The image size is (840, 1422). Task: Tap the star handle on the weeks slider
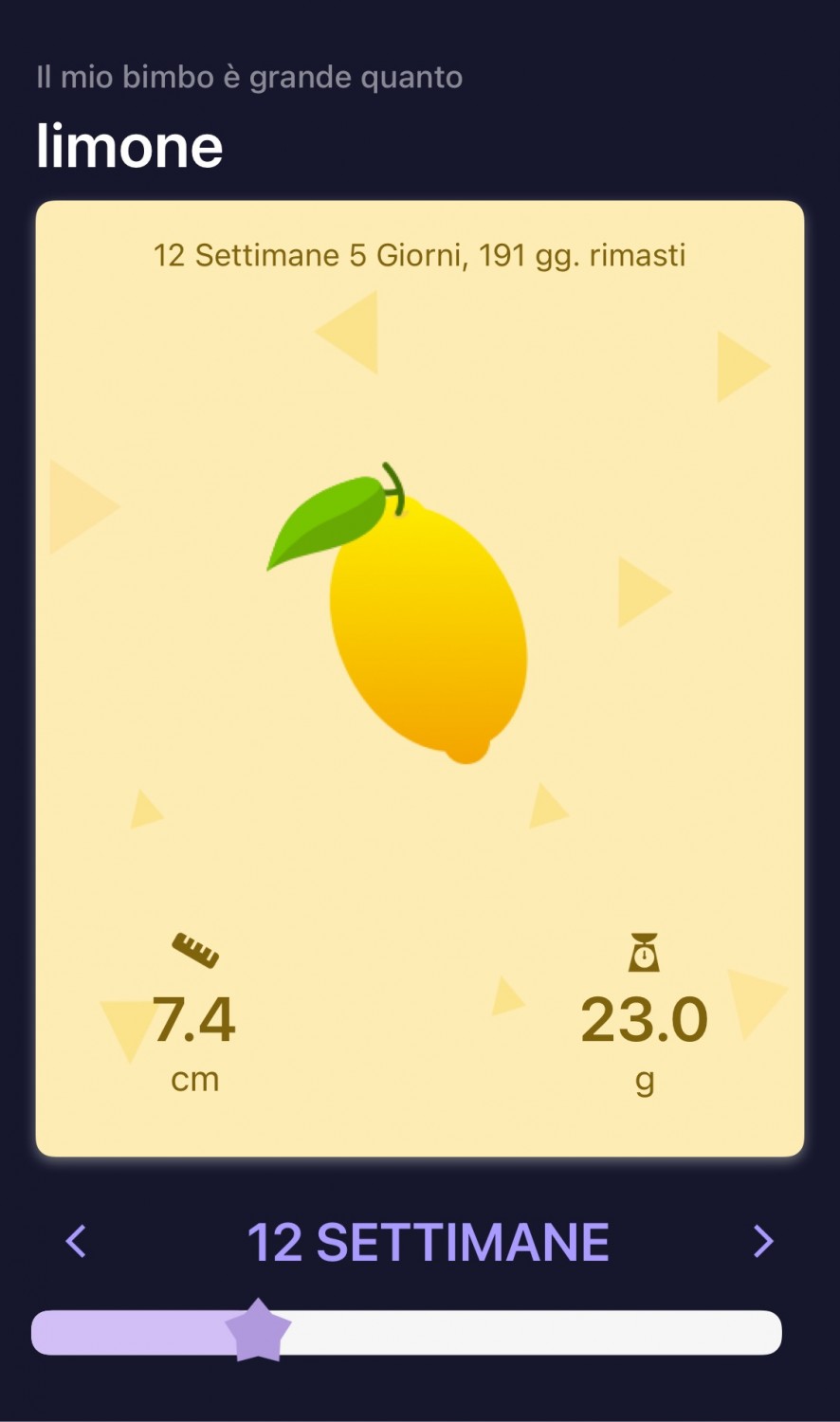pos(257,1331)
